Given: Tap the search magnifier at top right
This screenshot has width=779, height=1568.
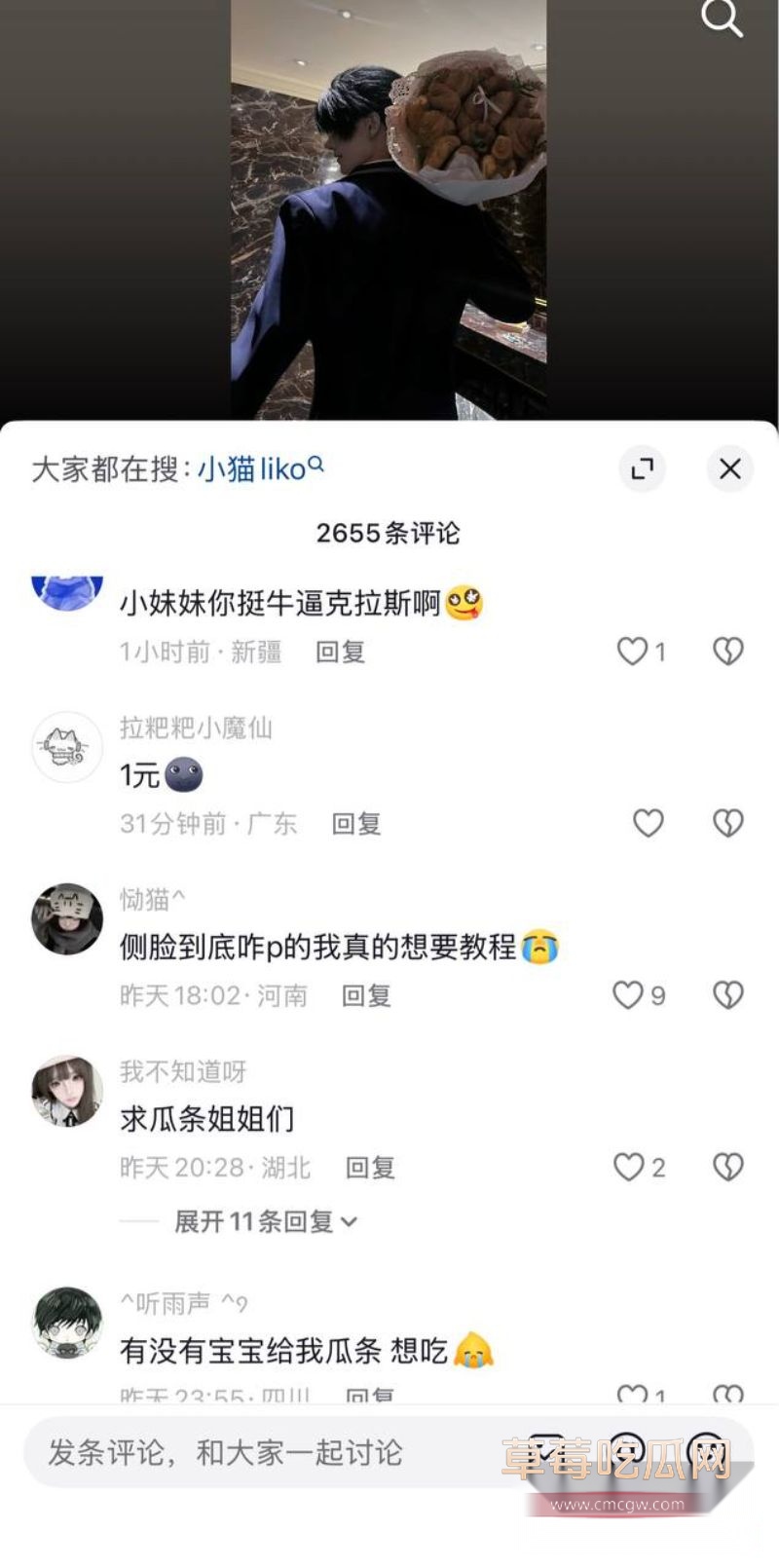Looking at the screenshot, I should pyautogui.click(x=722, y=18).
